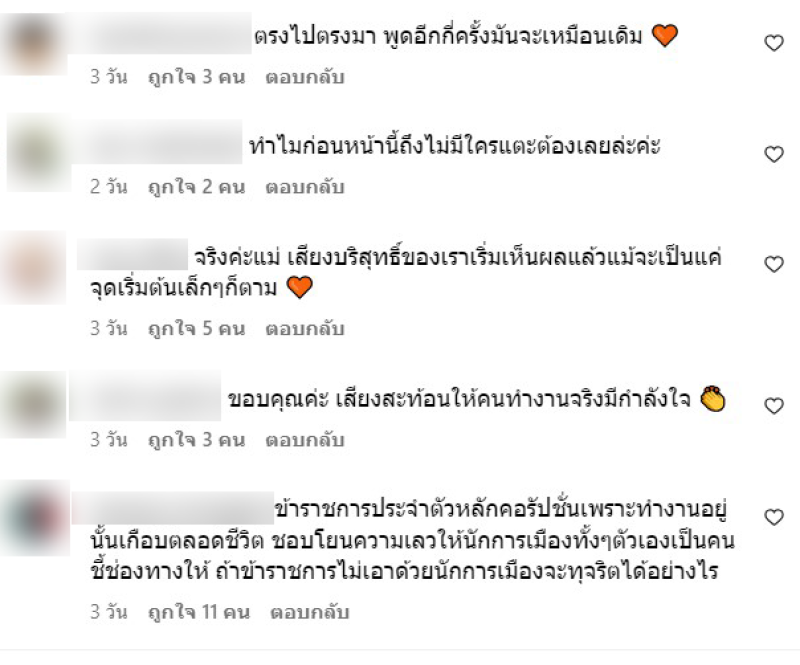Reply to the ข้าราชการประจำ comment
Screen dimensions: 800x665
coord(310,612)
